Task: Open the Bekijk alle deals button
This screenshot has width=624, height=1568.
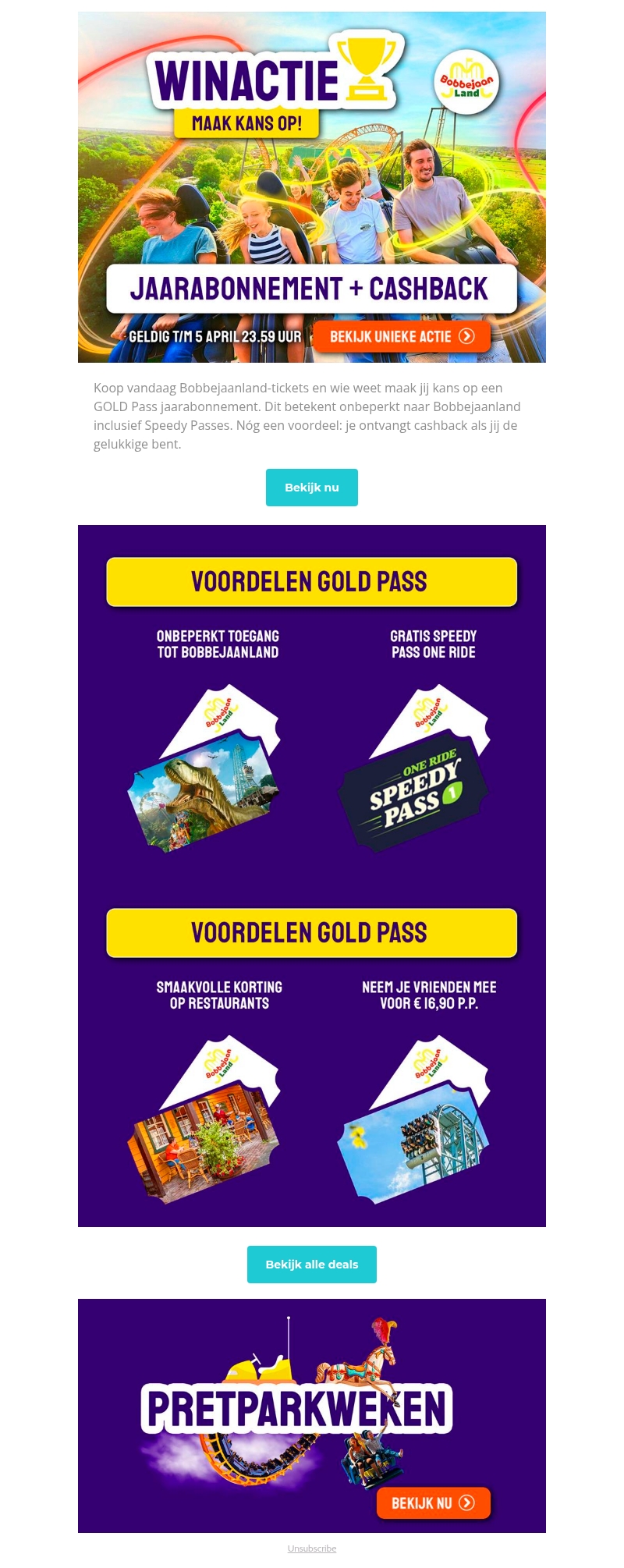Action: tap(311, 1265)
